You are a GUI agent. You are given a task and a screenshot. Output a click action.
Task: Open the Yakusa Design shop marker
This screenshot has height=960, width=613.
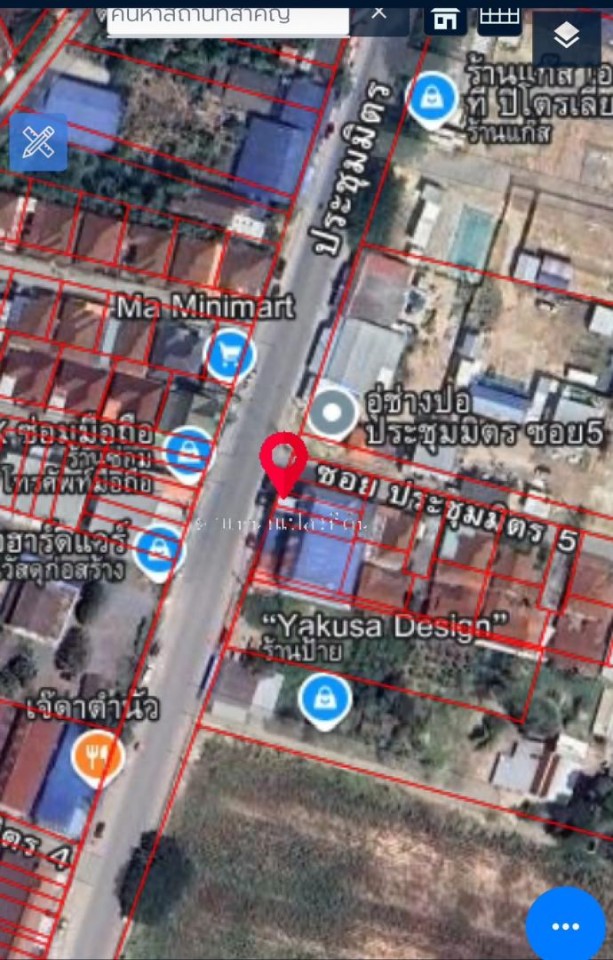coord(324,699)
